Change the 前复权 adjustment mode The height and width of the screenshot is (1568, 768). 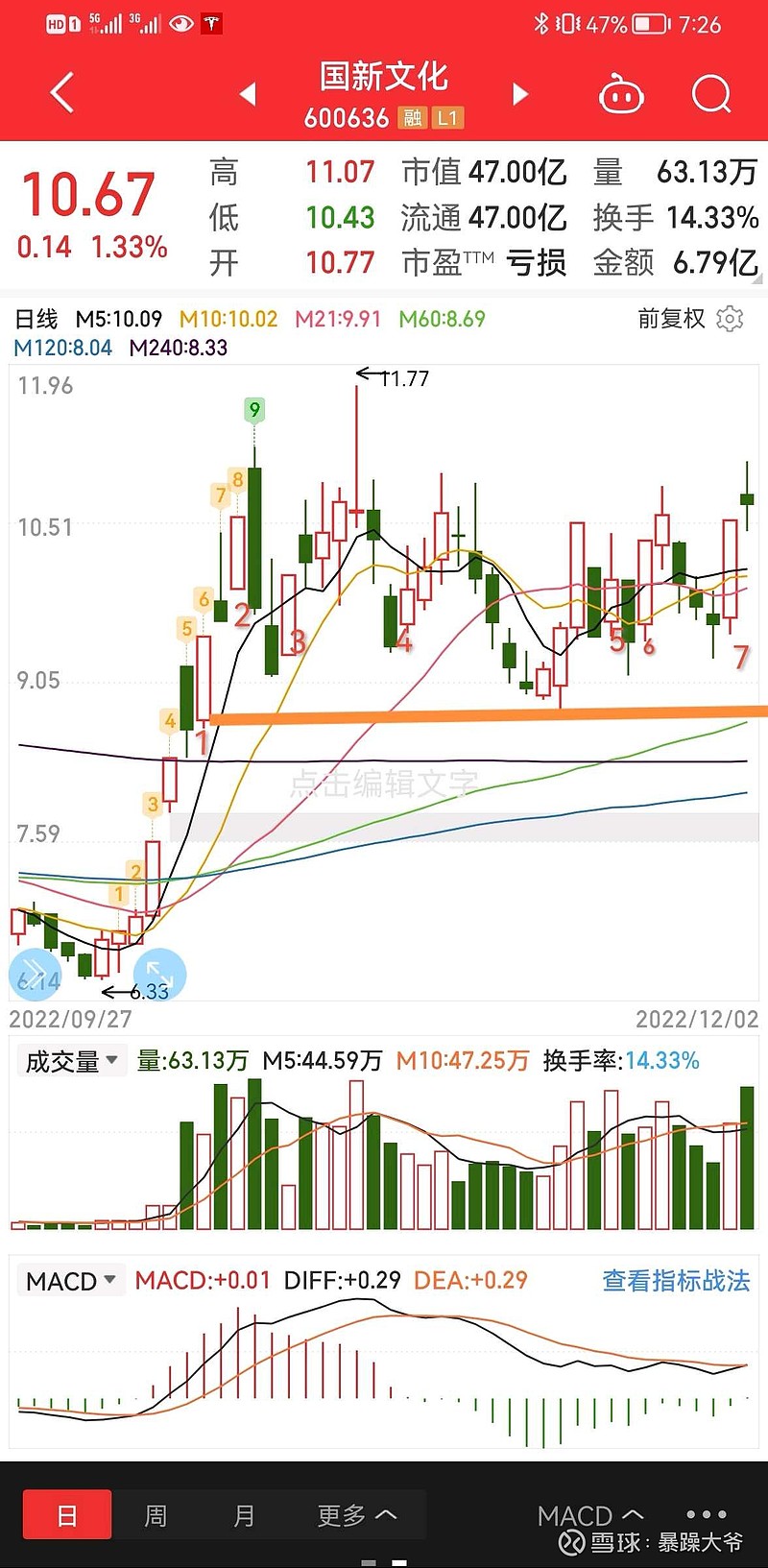coord(671,319)
